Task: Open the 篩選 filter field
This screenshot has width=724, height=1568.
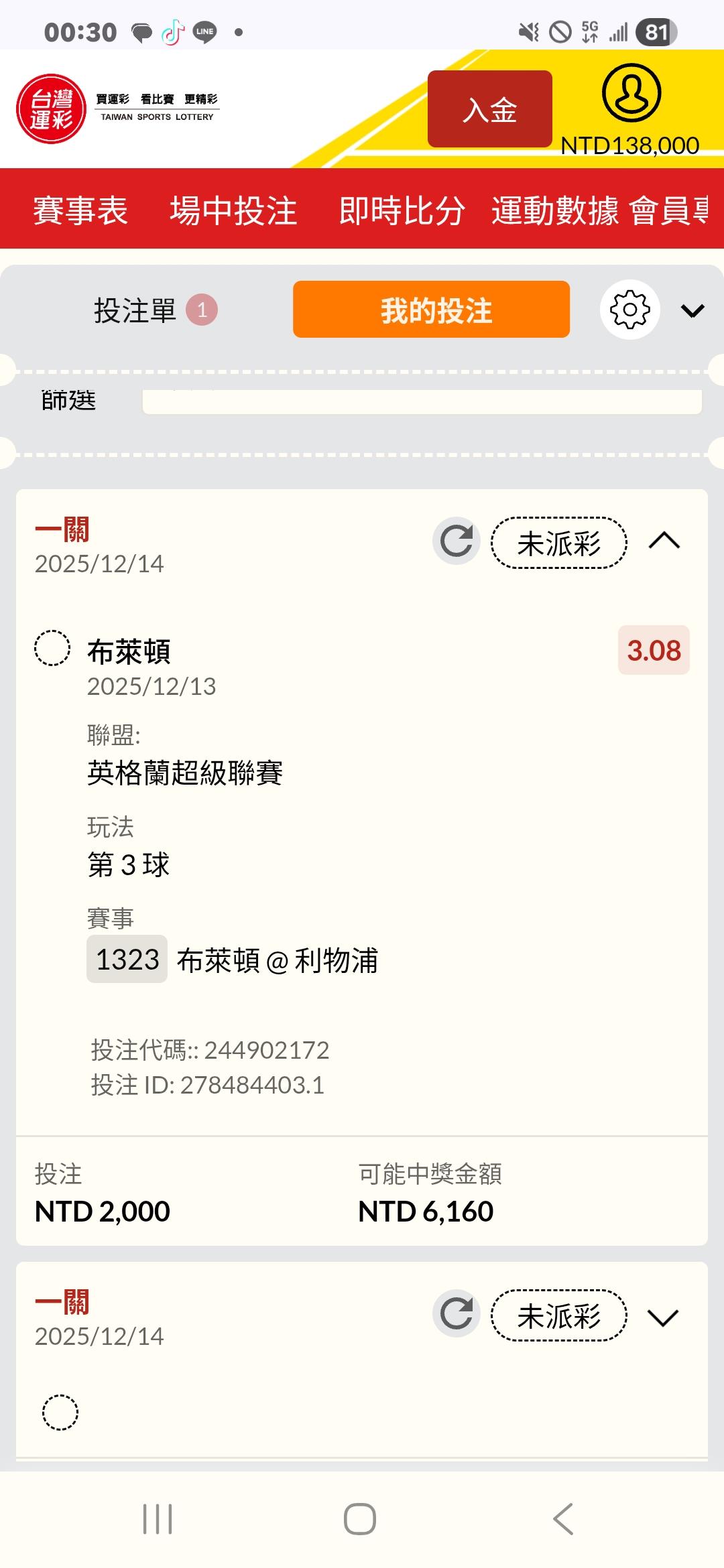Action: [422, 401]
